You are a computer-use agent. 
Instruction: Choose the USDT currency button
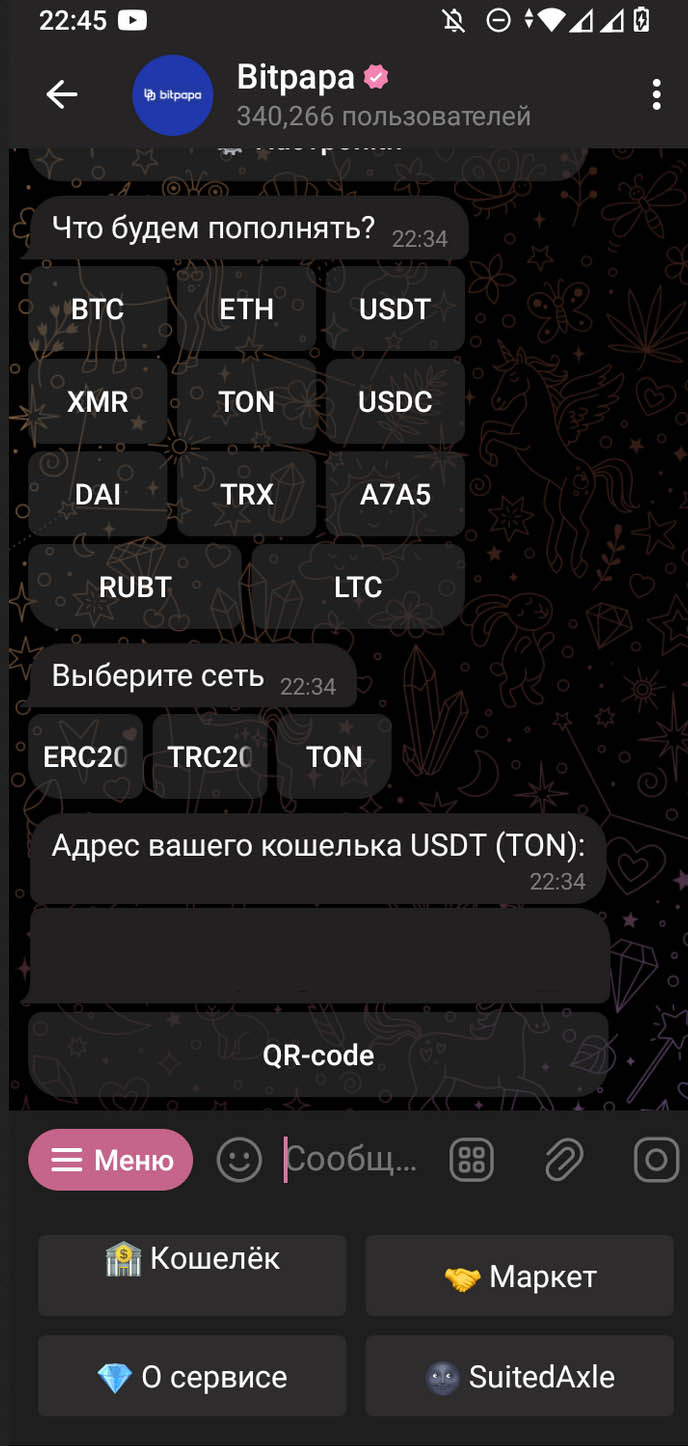coord(395,309)
